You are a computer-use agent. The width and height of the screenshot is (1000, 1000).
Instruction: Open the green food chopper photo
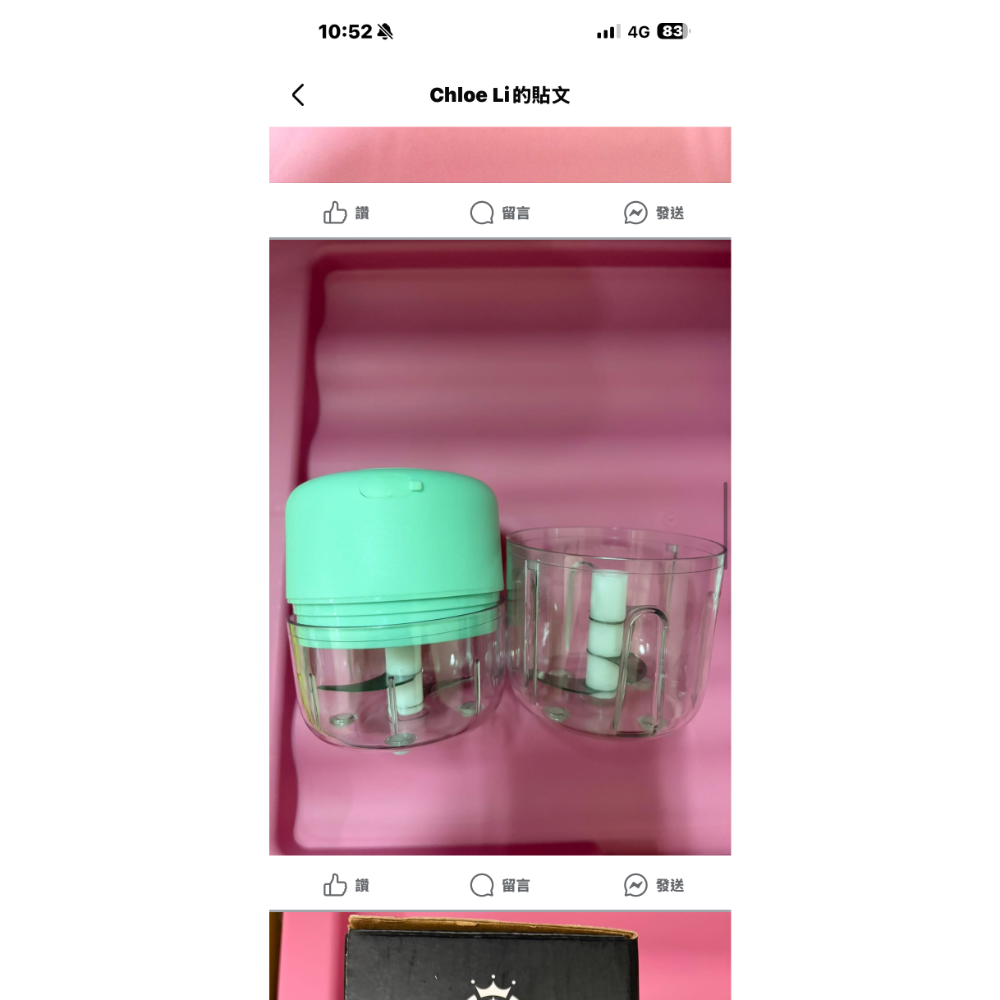pos(500,547)
